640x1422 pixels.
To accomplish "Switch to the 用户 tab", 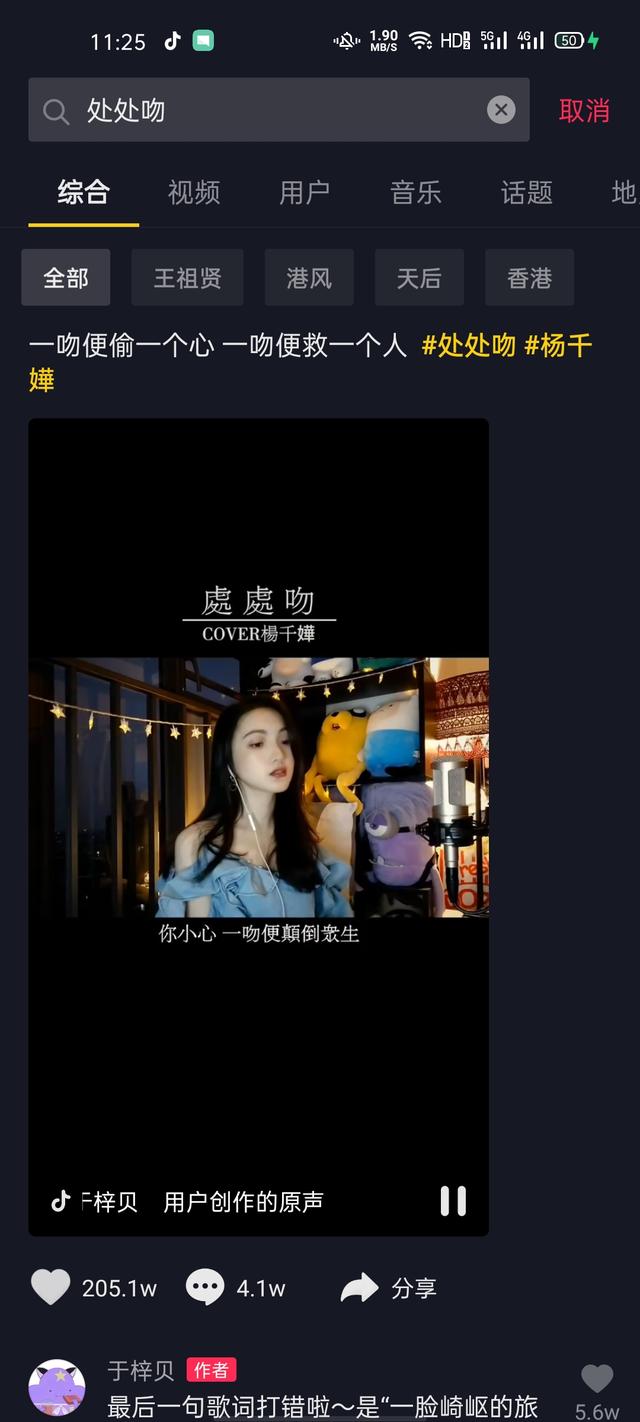I will 304,192.
